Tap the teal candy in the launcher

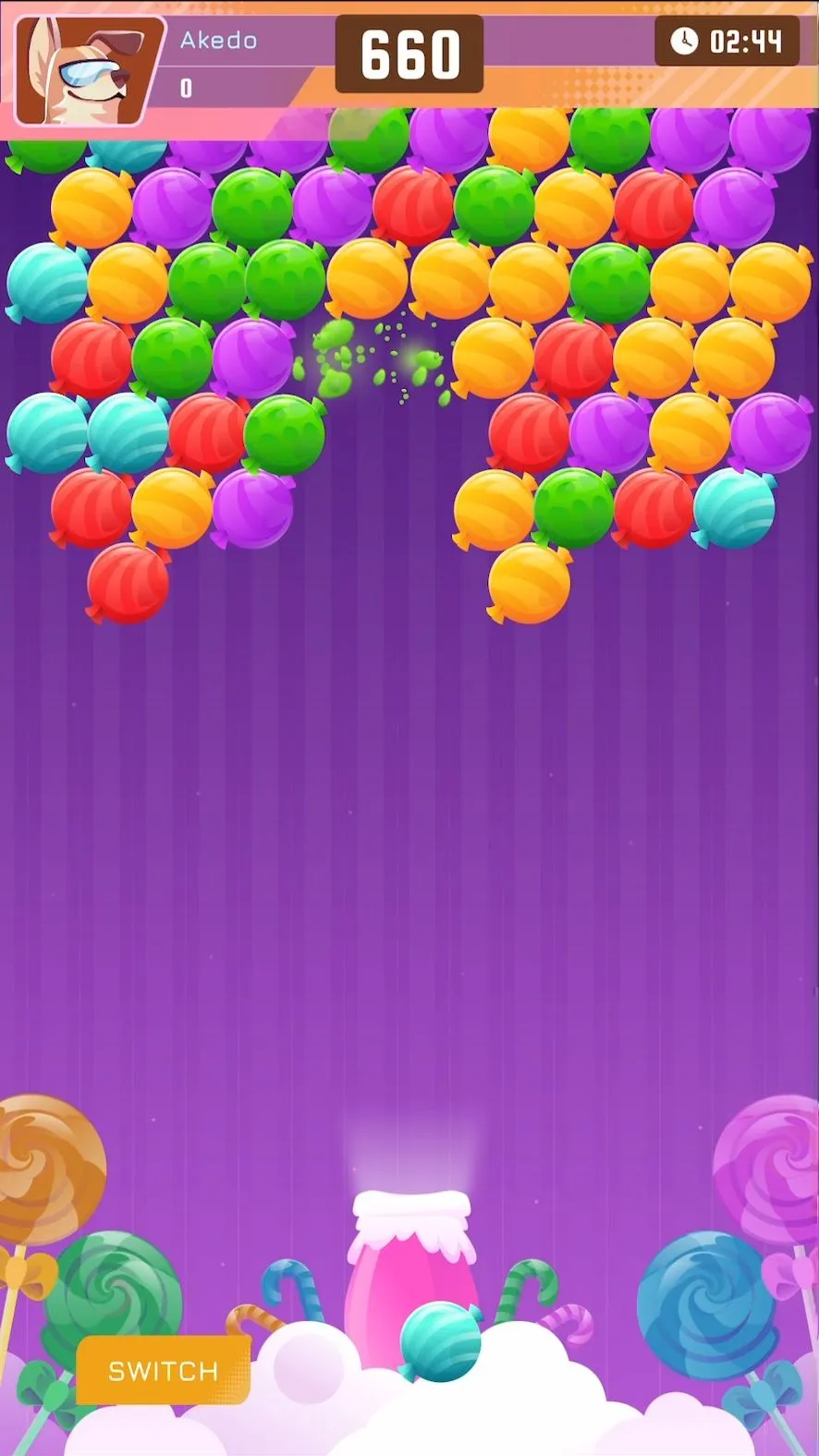click(441, 1341)
